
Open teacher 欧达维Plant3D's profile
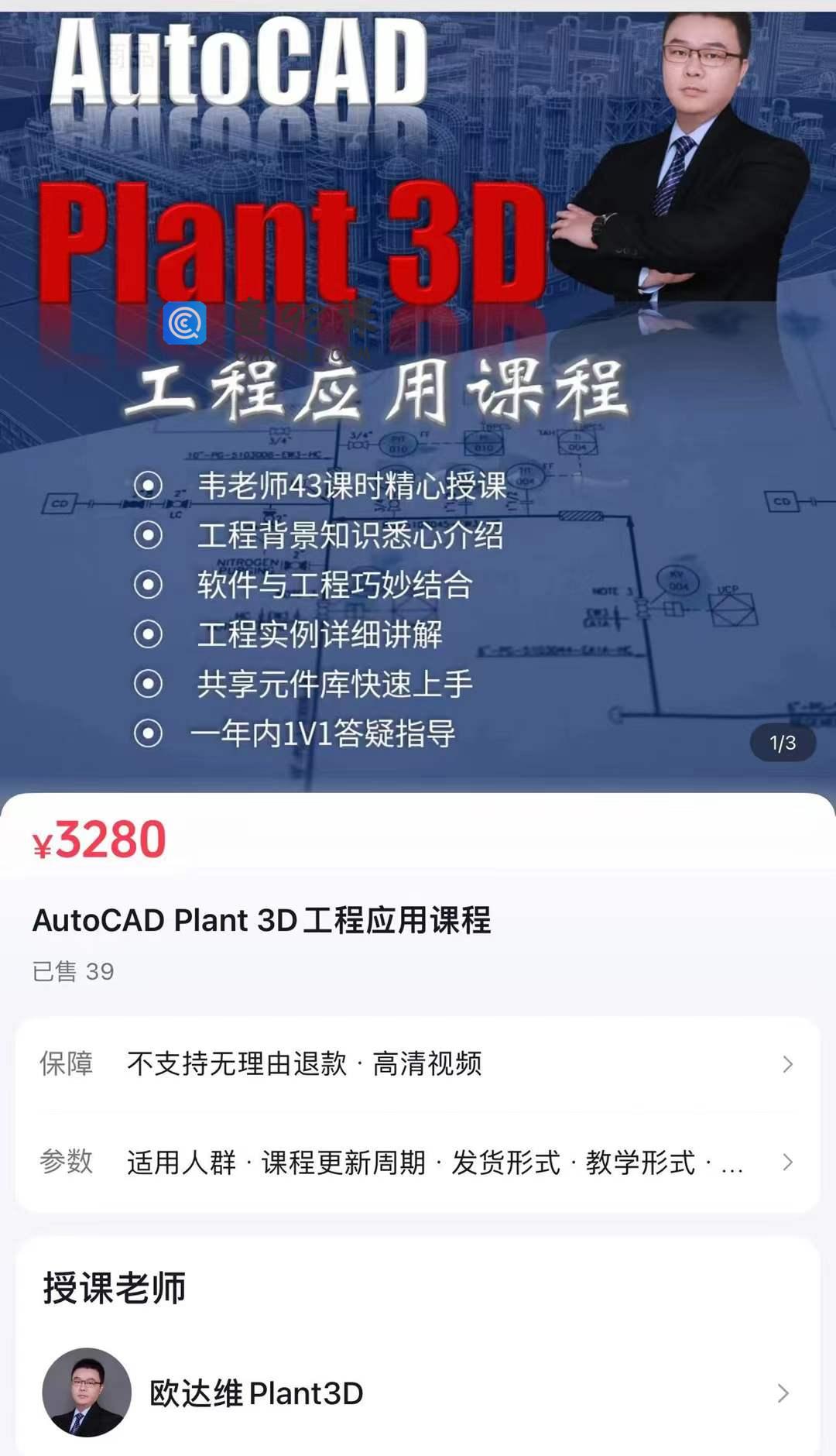(x=418, y=1393)
